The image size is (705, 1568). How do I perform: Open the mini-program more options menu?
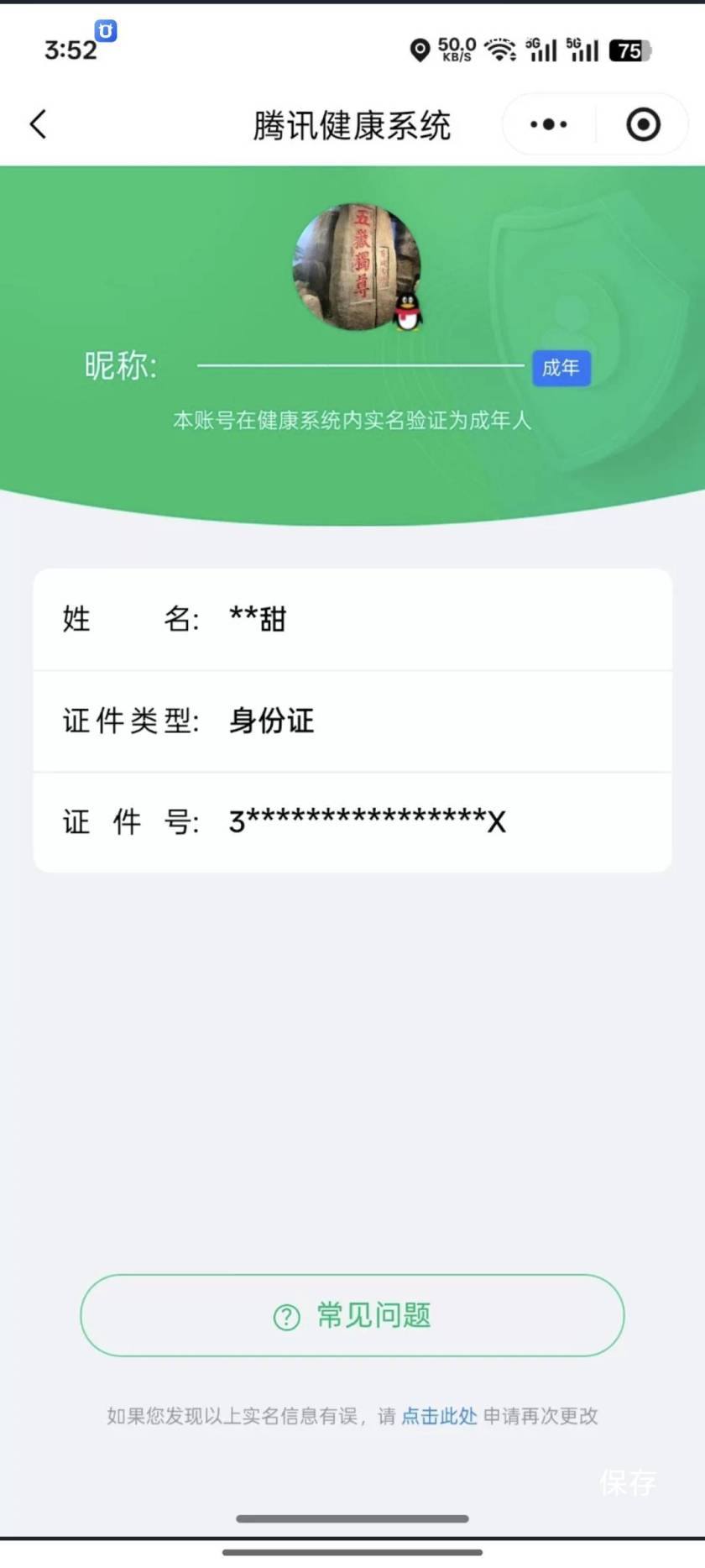tap(546, 123)
